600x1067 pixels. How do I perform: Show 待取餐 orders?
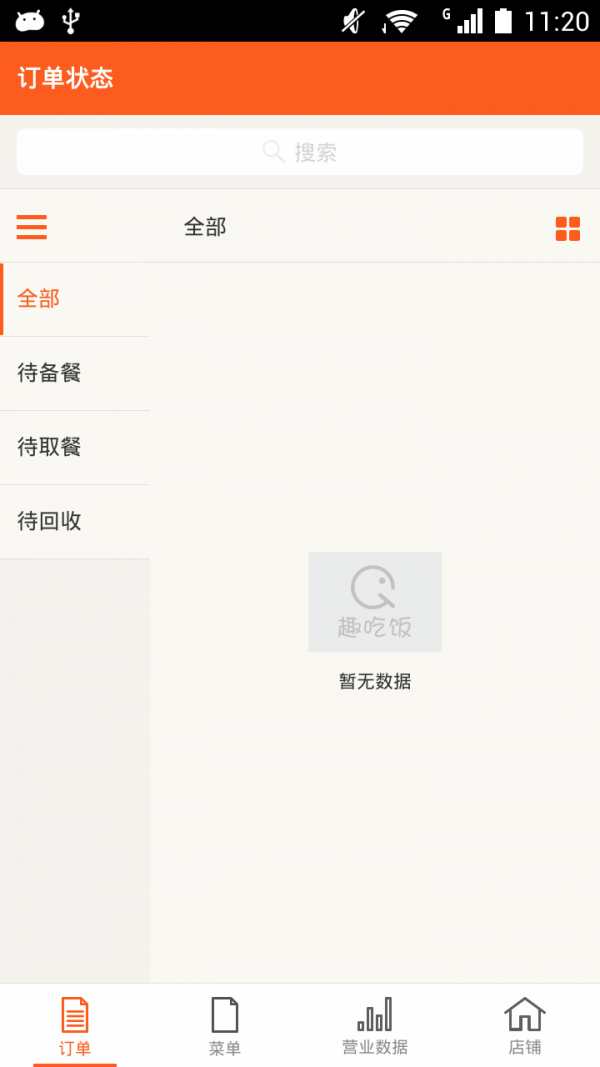[x=75, y=447]
